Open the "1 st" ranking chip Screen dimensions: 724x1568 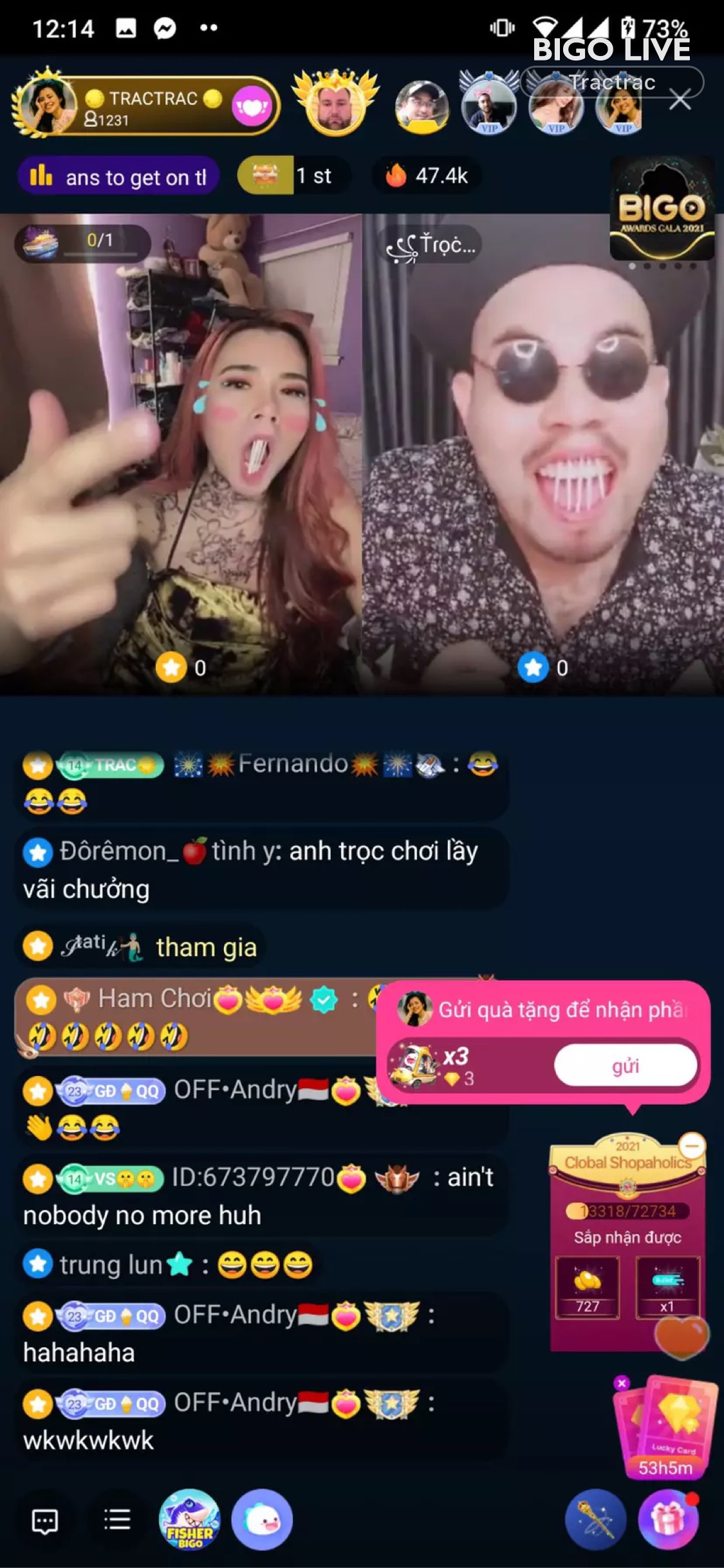294,175
